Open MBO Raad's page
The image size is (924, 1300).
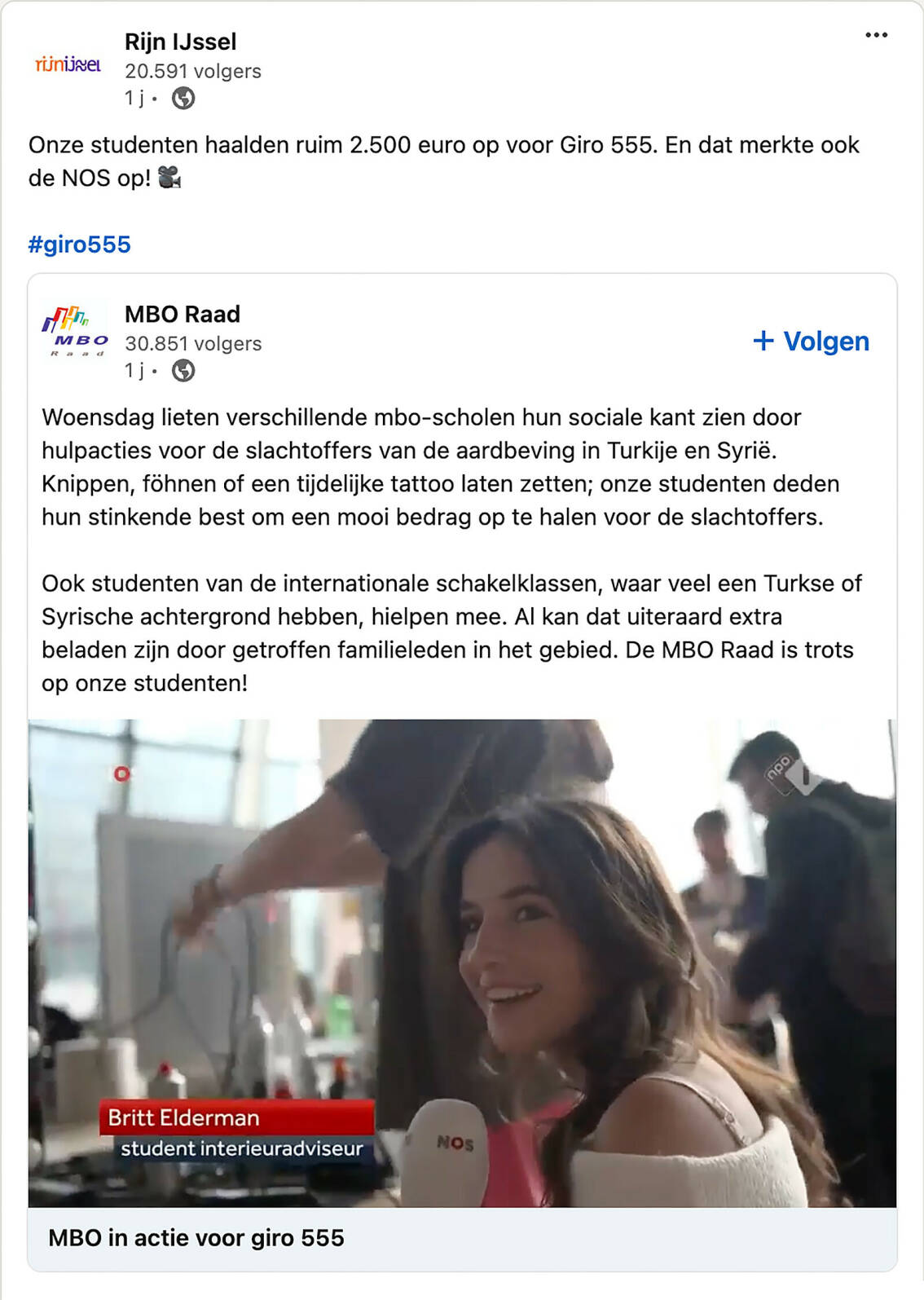click(183, 314)
